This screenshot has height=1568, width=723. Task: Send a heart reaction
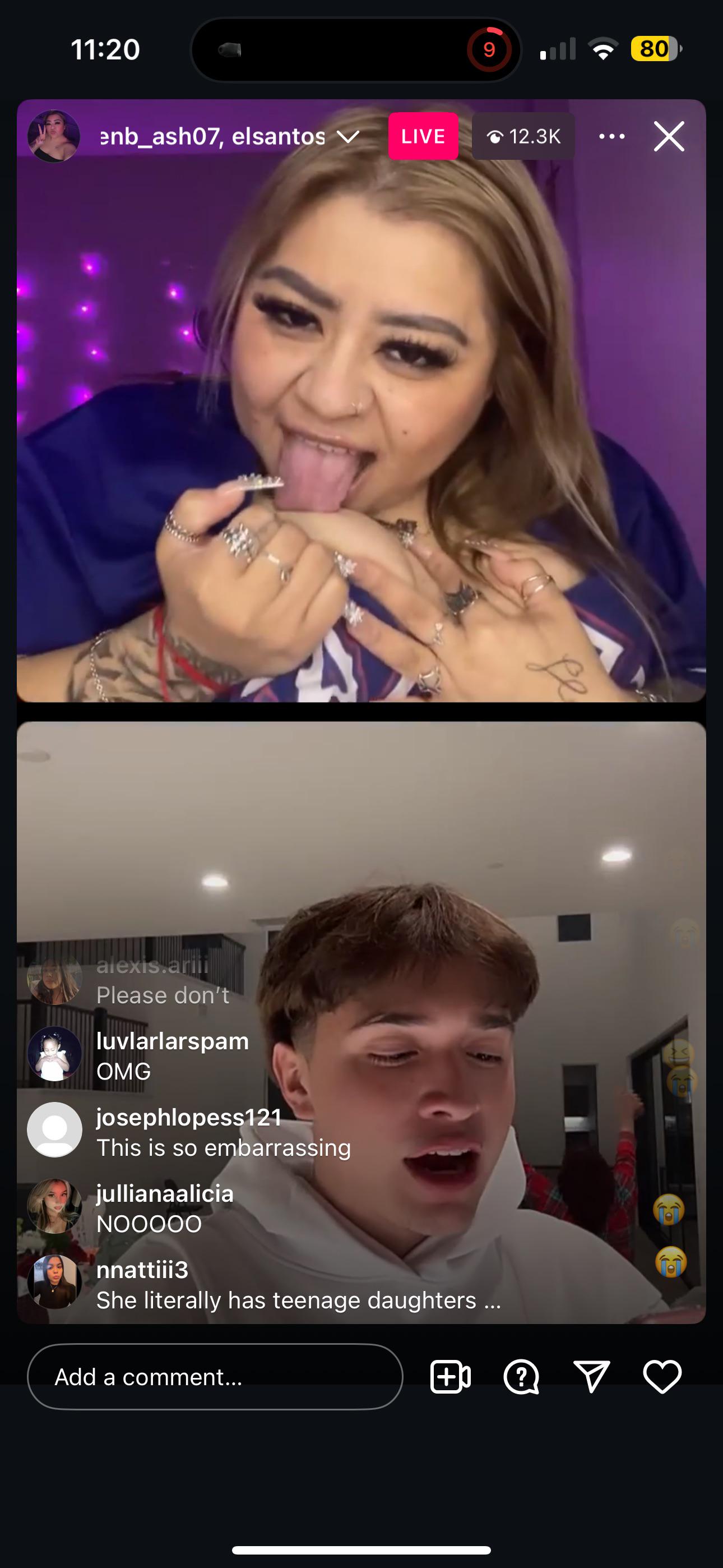(x=662, y=1376)
